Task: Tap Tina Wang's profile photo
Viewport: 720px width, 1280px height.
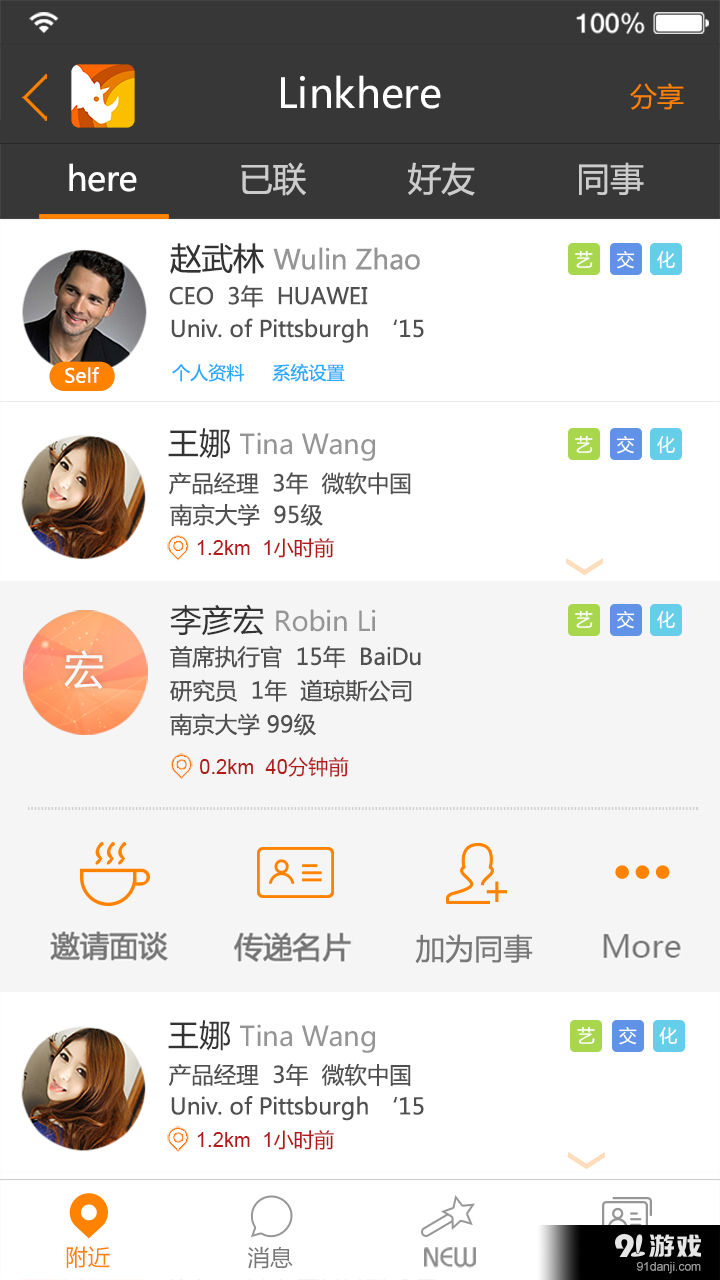Action: tap(84, 493)
